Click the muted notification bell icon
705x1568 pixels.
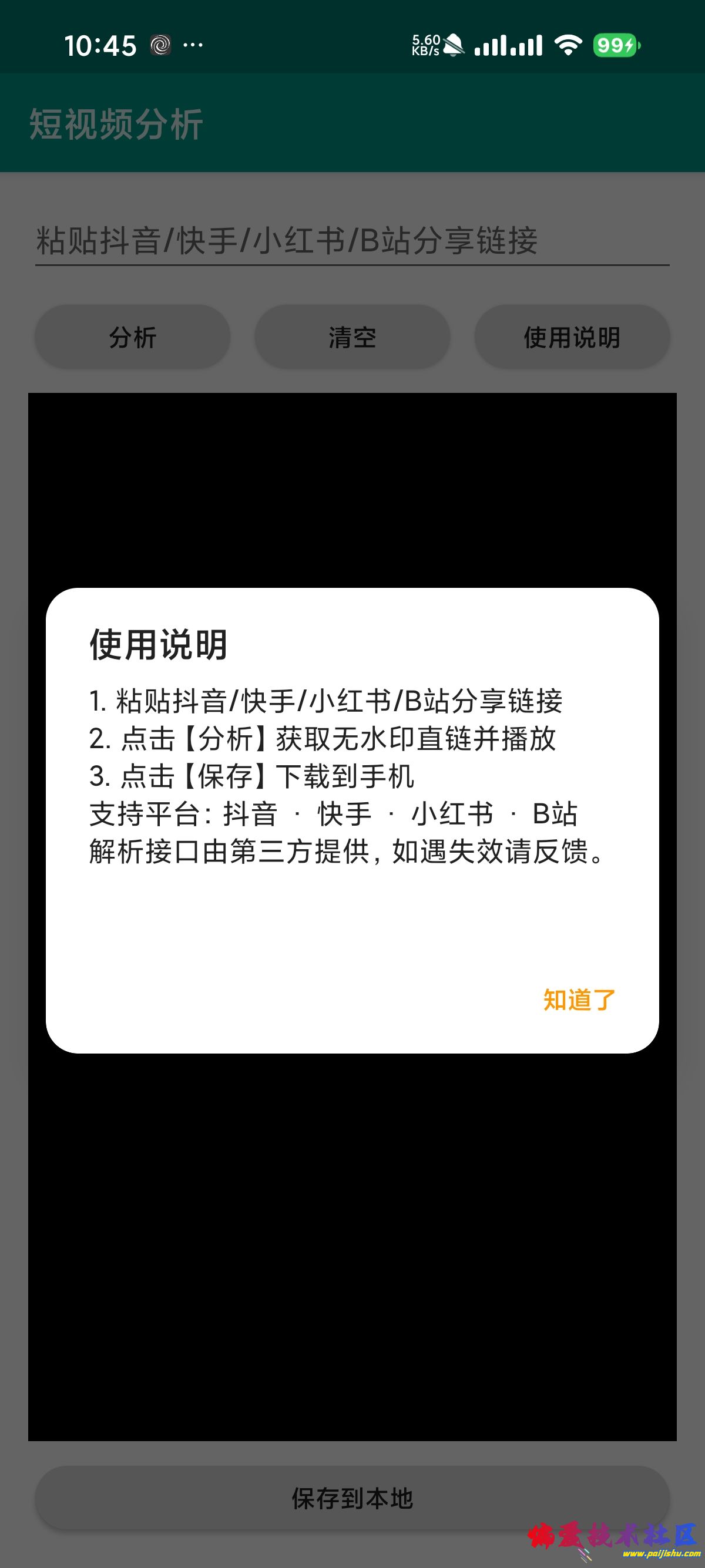pos(454,44)
